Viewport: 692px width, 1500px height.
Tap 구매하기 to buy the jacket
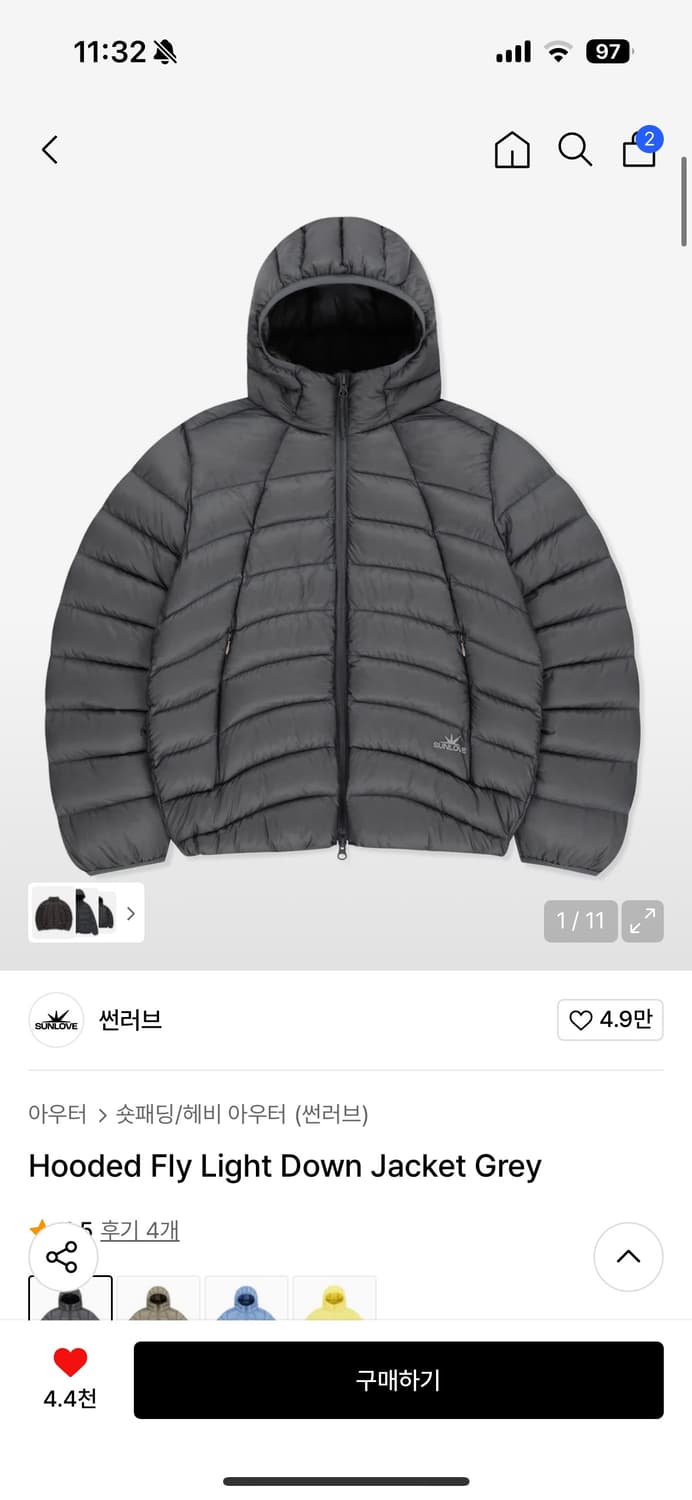[x=399, y=1380]
